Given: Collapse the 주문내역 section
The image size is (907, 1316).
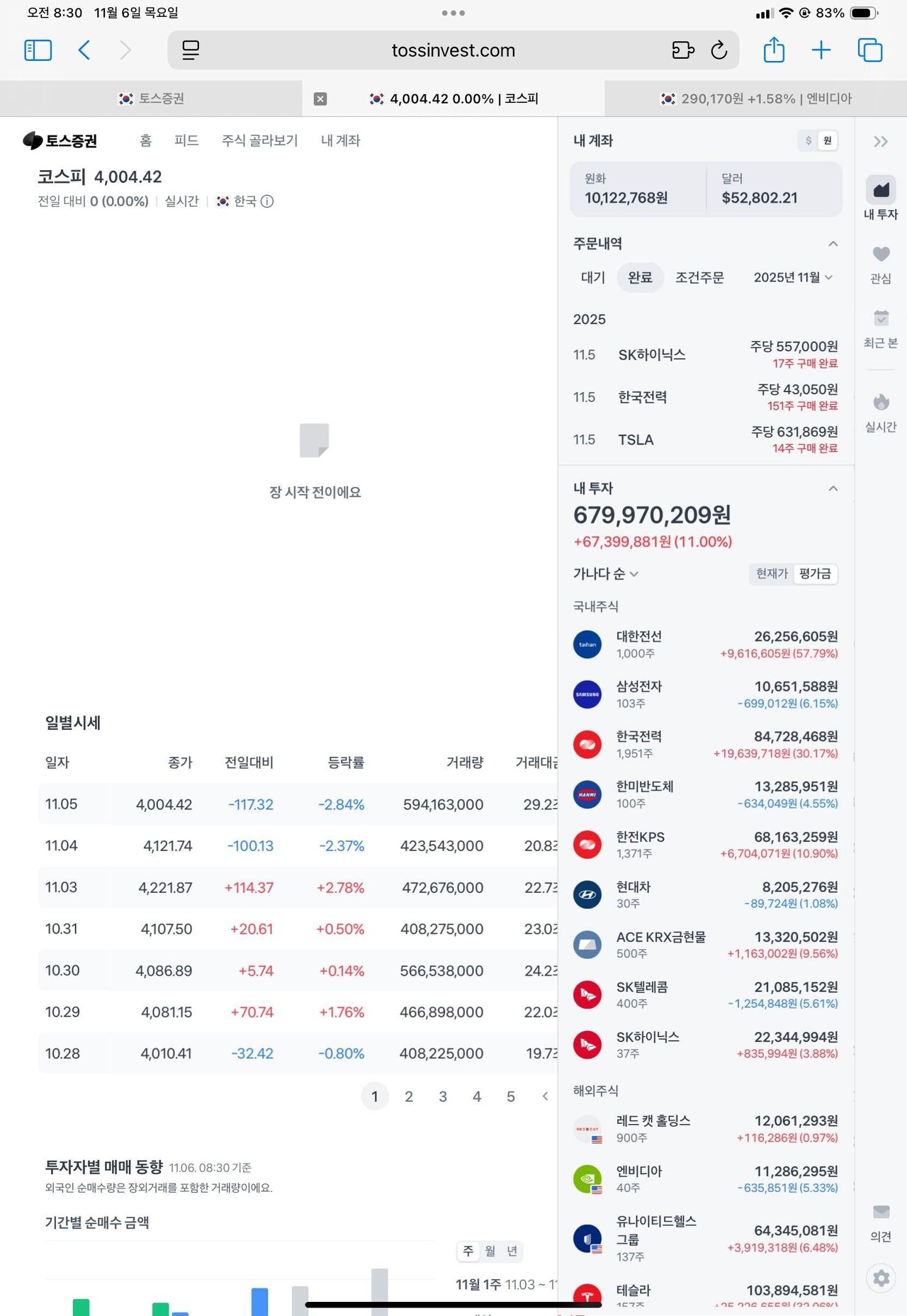Looking at the screenshot, I should click(833, 243).
